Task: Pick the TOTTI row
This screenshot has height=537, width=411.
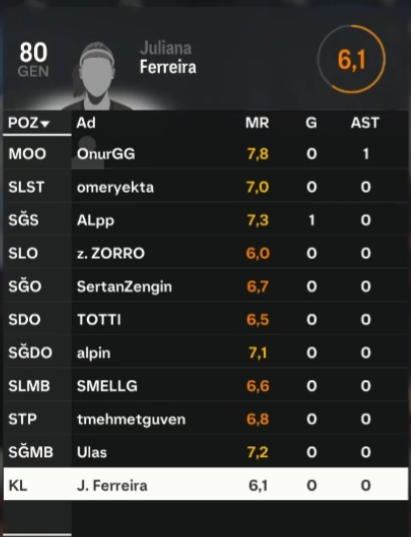Action: click(x=206, y=320)
